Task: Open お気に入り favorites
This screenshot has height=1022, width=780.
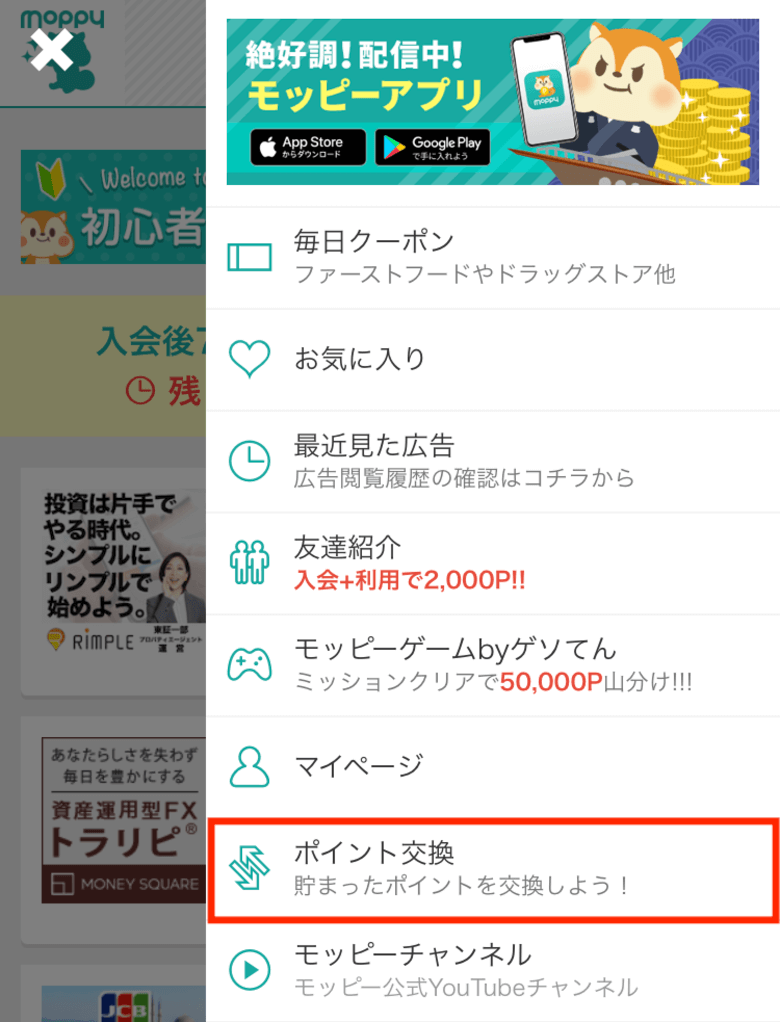Action: pos(492,359)
